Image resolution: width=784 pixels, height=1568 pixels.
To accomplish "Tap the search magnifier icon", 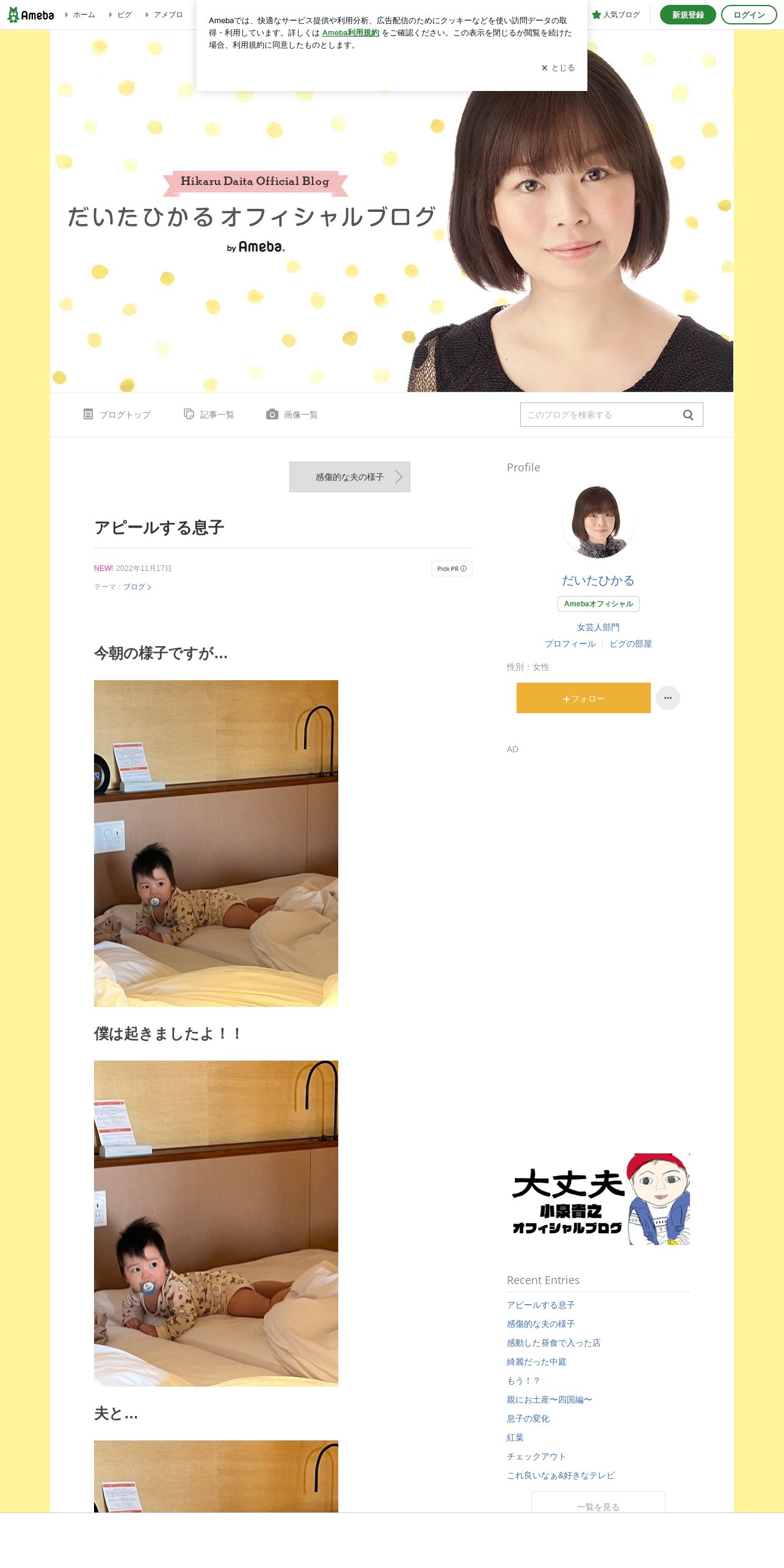I will coord(688,415).
